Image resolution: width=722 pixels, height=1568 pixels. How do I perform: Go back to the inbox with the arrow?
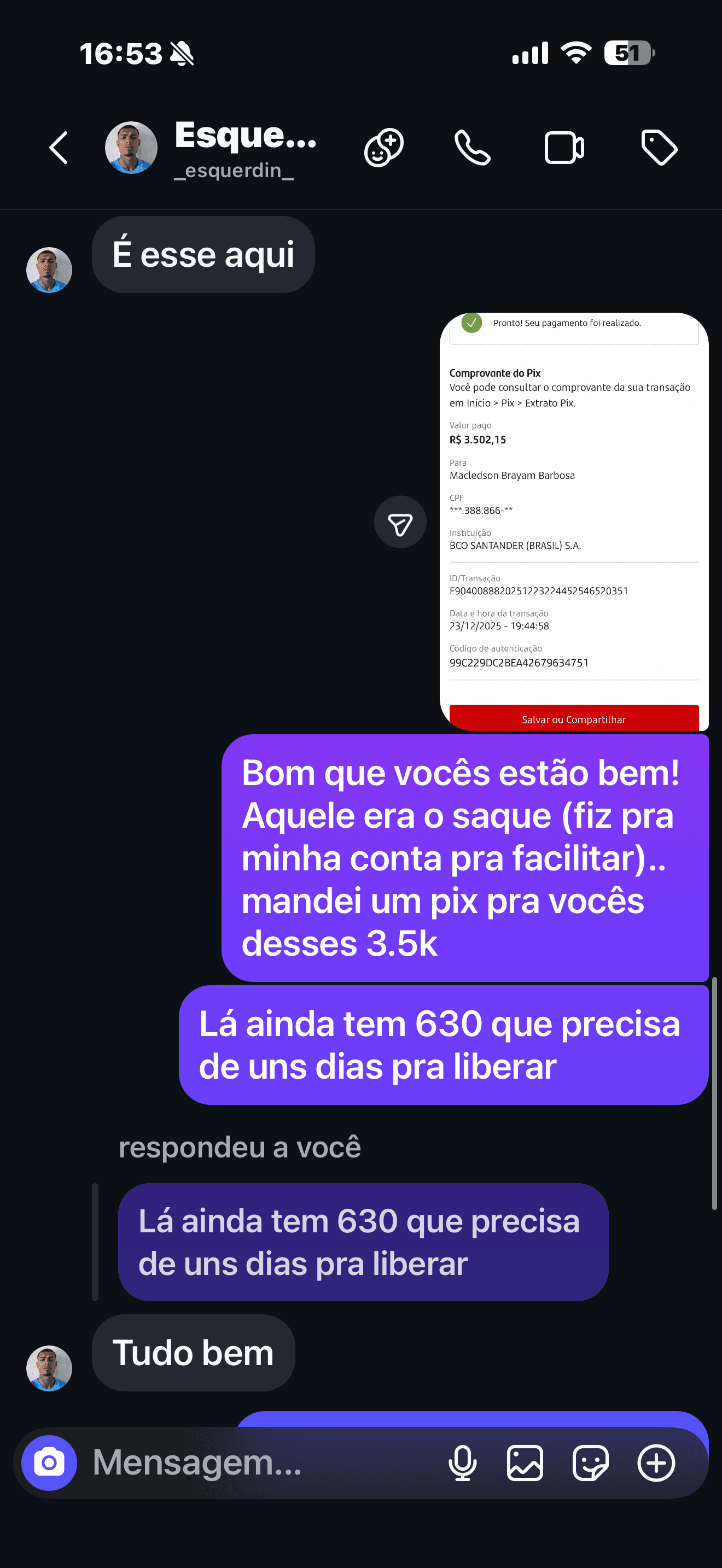click(x=57, y=147)
